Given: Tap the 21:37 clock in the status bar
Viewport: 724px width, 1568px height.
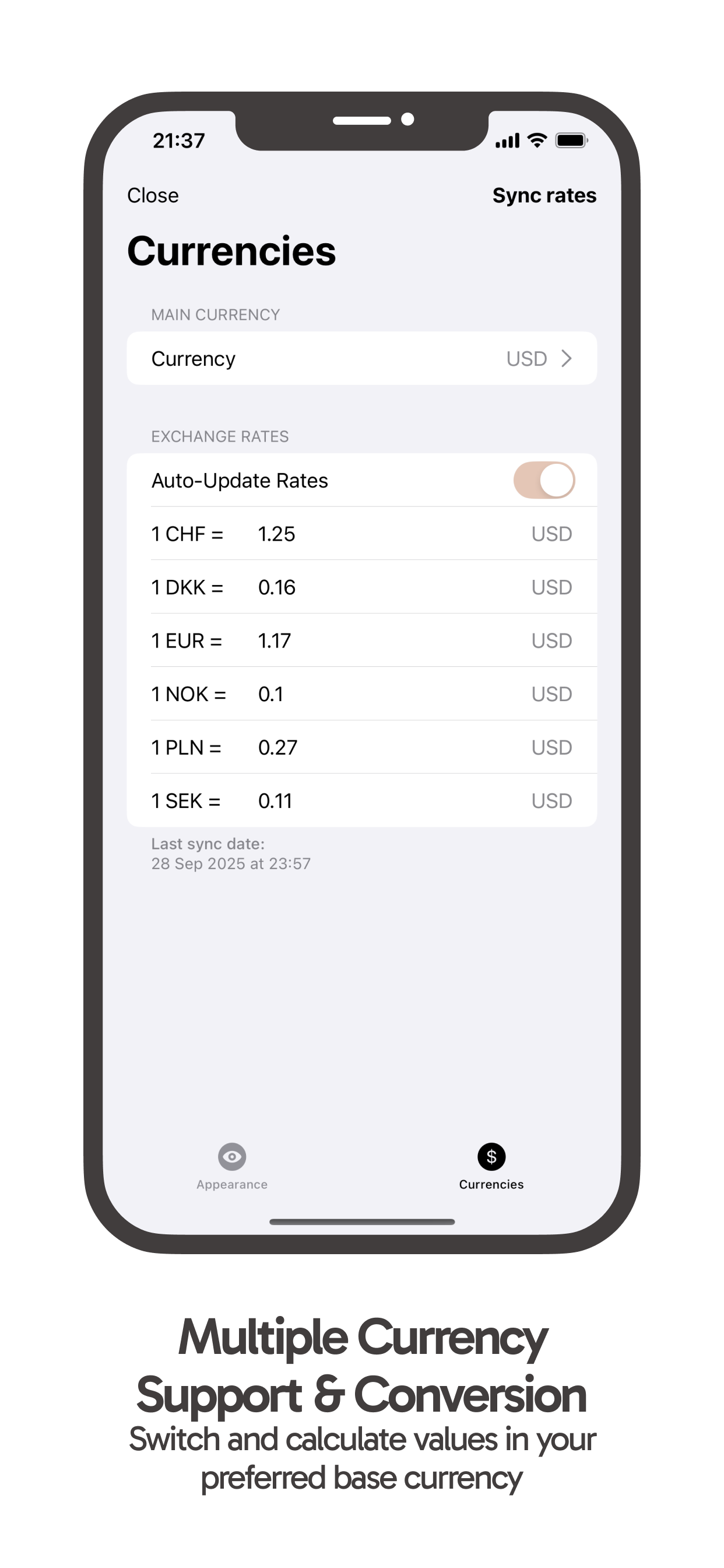Looking at the screenshot, I should point(179,141).
